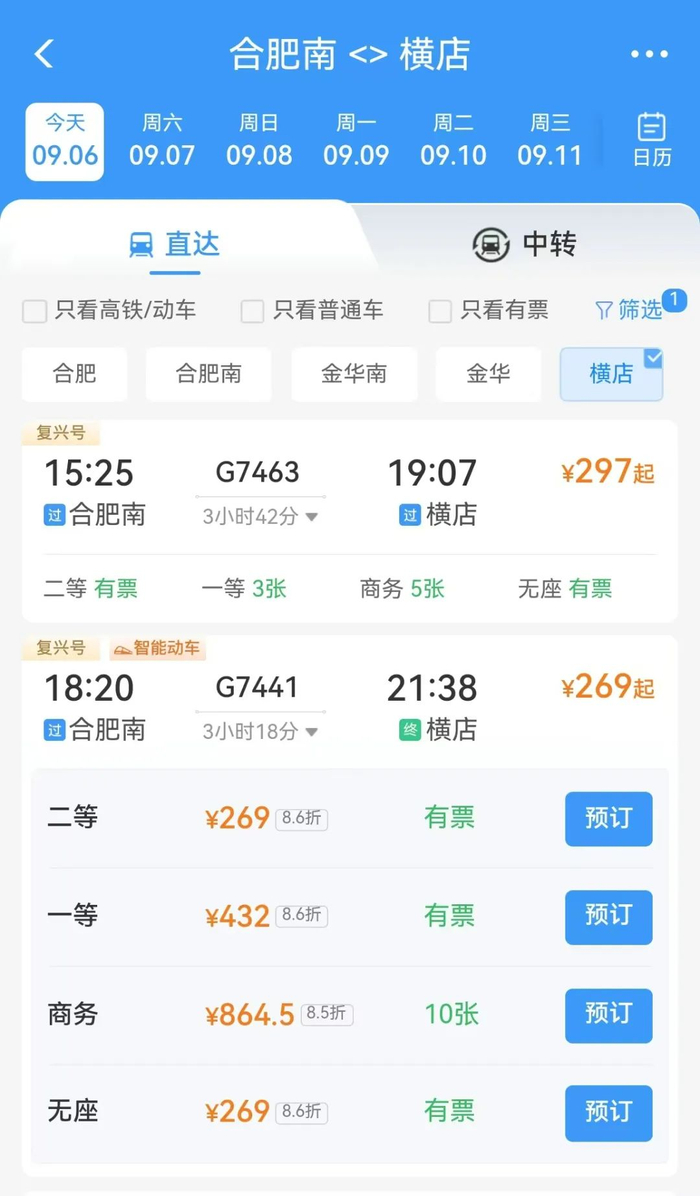Book 商务 seat for ¥864.5
700x1196 pixels.
(x=608, y=1015)
